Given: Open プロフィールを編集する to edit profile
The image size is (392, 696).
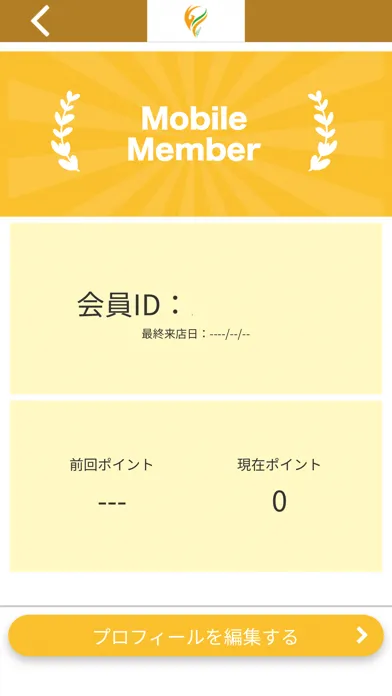Looking at the screenshot, I should tap(196, 636).
